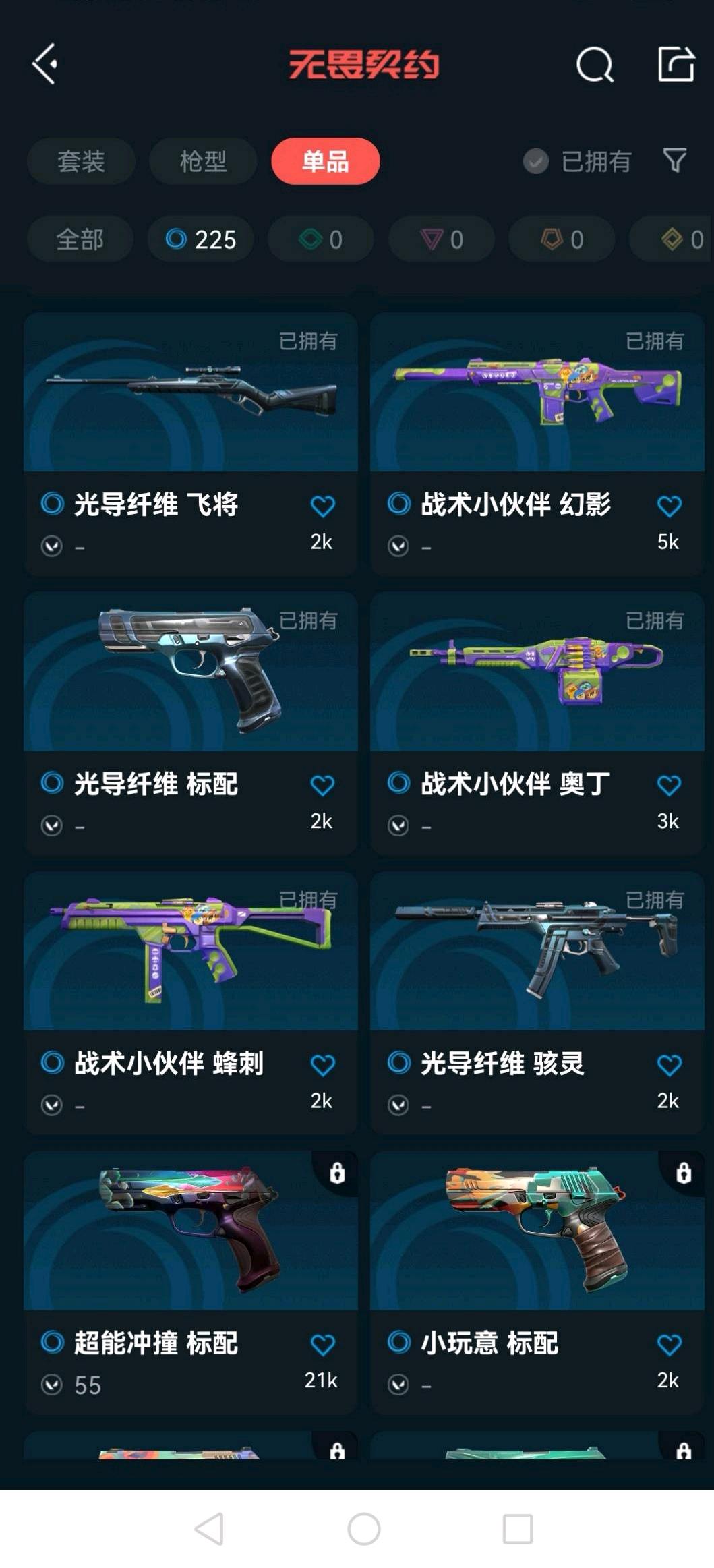714x1568 pixels.
Task: Like the 战术小伙伴 幻影 skin
Action: [669, 506]
